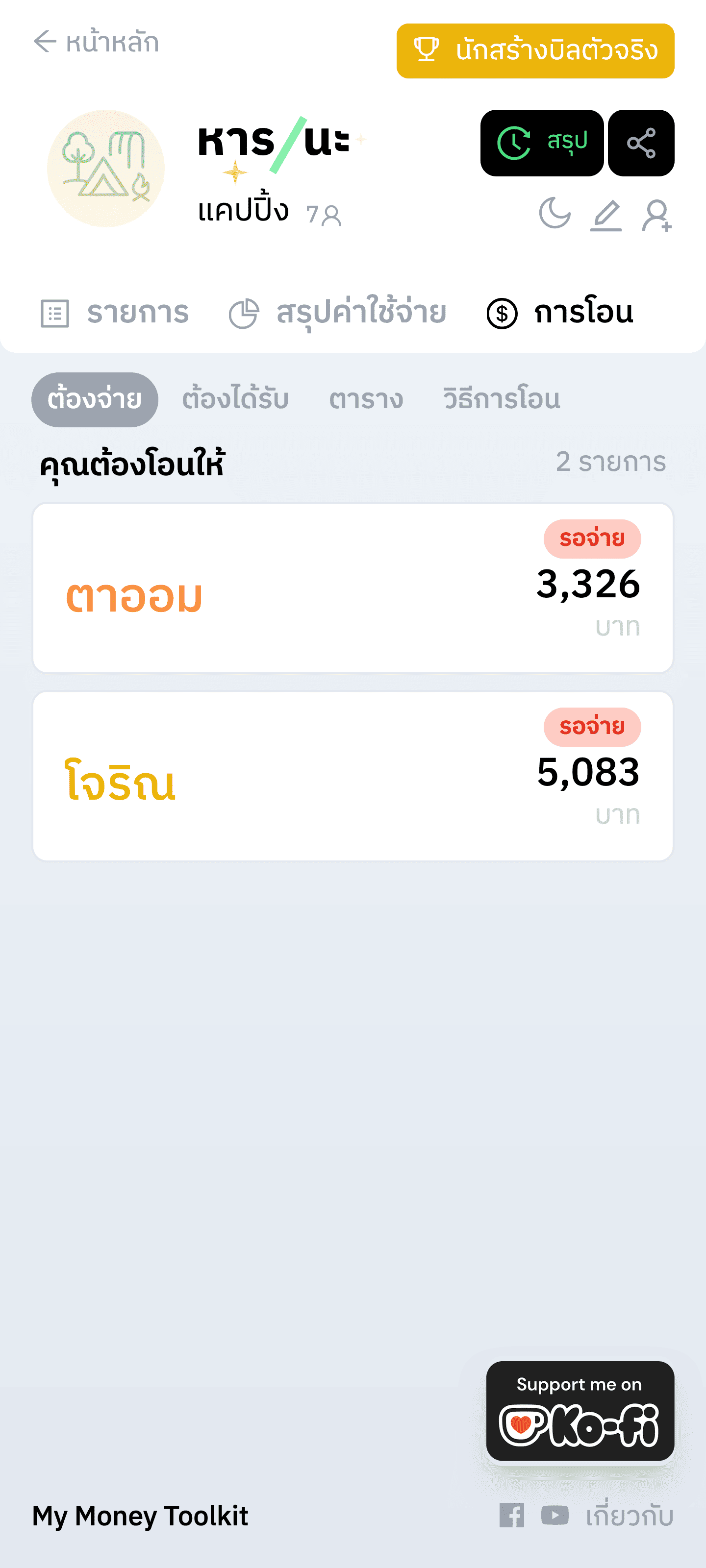Select the การโอน tab

[560, 313]
